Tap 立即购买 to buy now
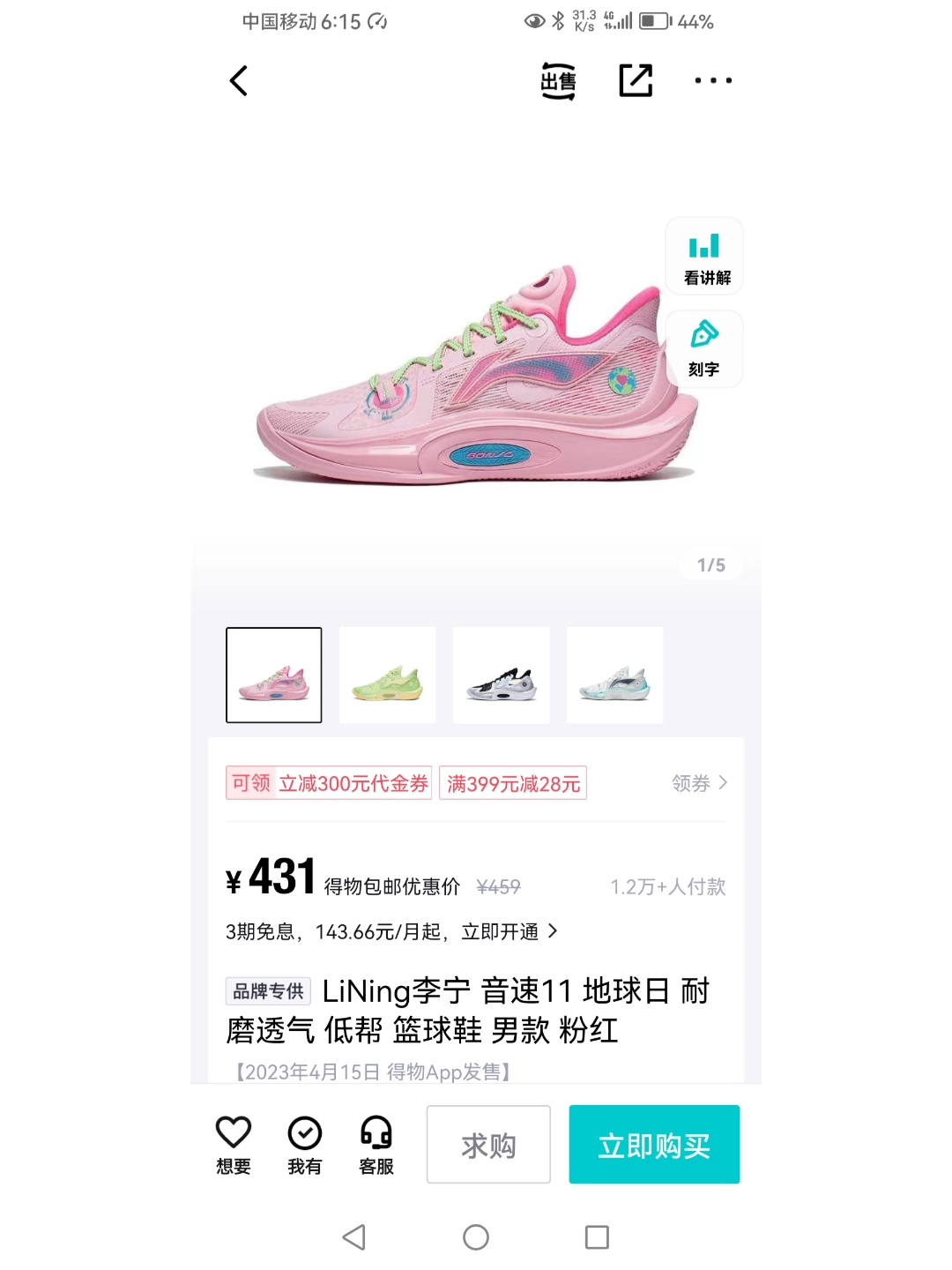 point(654,1145)
